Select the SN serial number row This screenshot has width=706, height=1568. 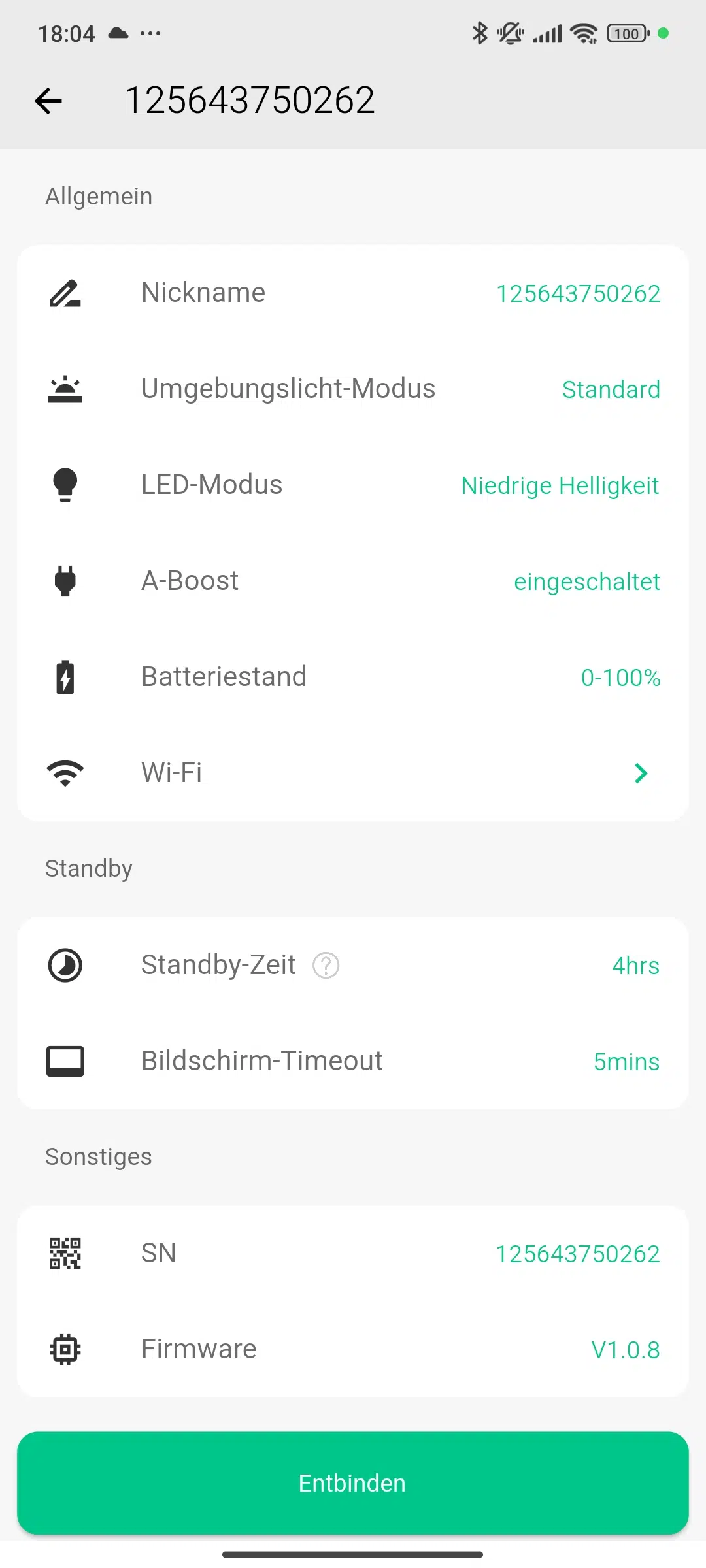point(353,1254)
